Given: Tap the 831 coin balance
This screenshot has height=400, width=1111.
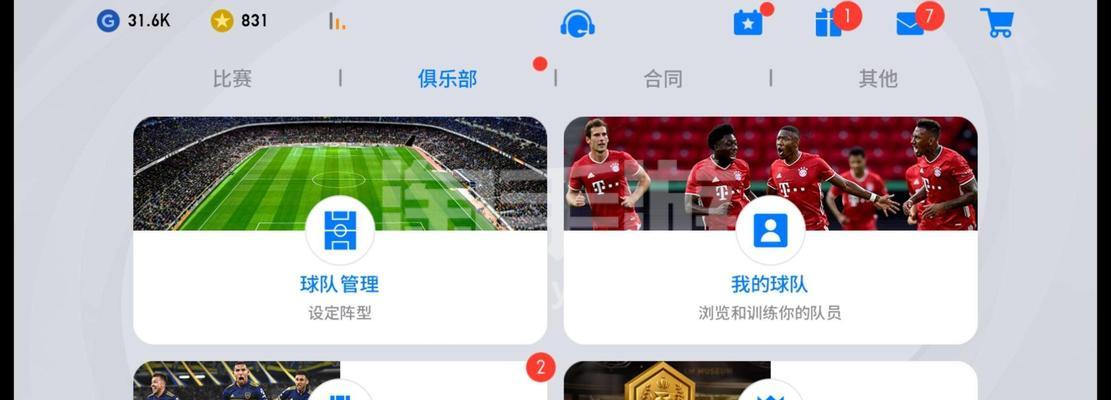Looking at the screenshot, I should click(x=240, y=21).
